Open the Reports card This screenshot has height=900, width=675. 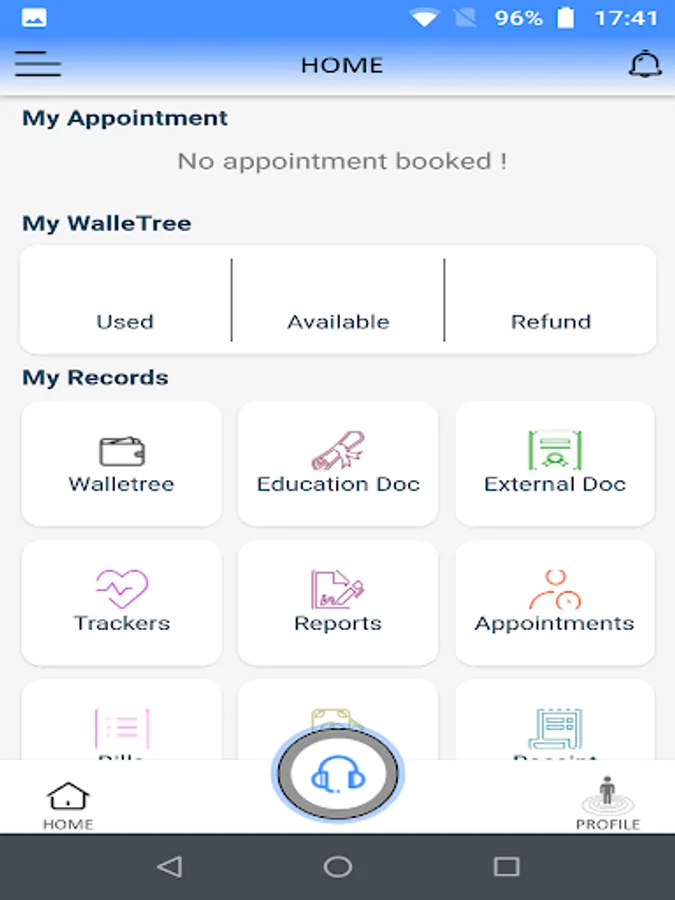point(338,603)
